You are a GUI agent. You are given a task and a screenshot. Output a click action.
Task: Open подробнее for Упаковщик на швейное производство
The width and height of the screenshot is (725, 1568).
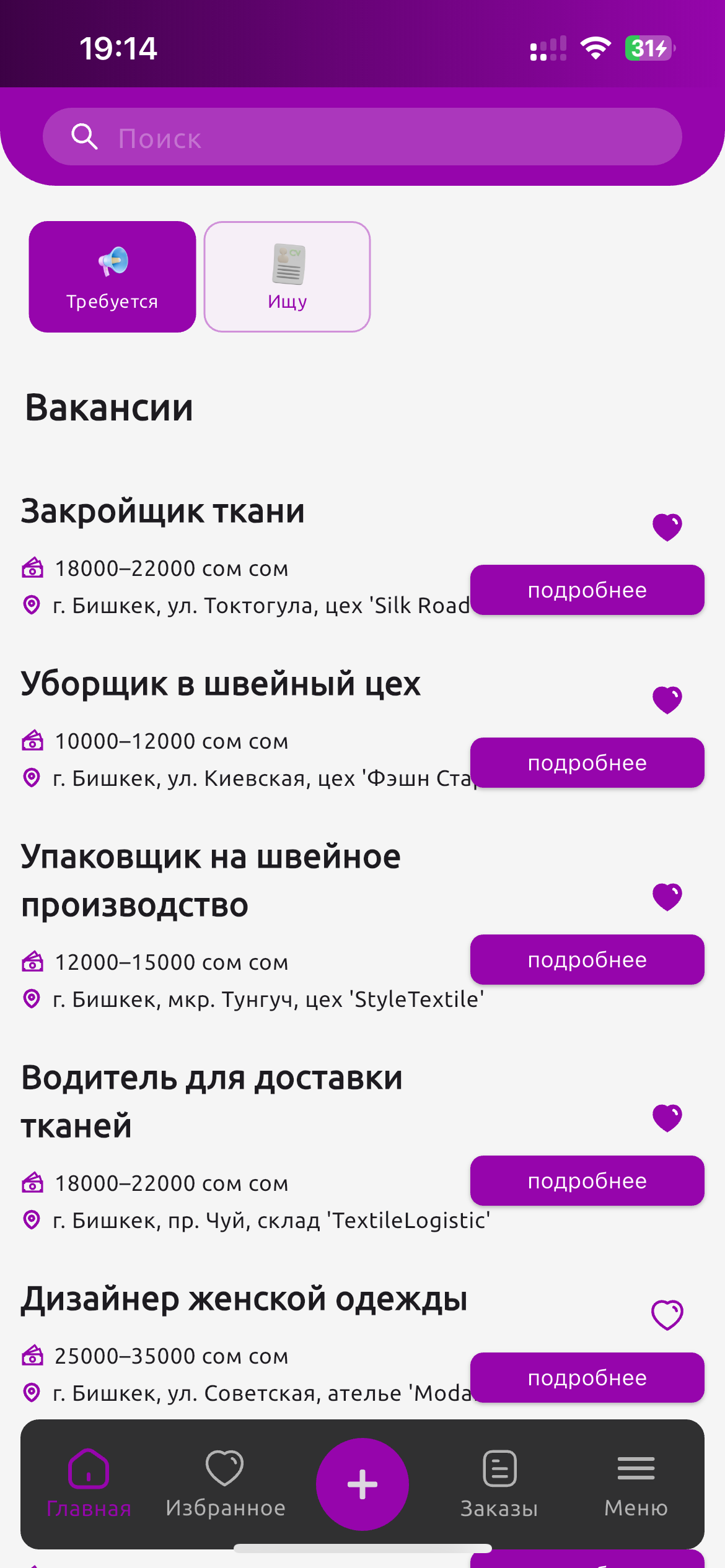pos(587,959)
